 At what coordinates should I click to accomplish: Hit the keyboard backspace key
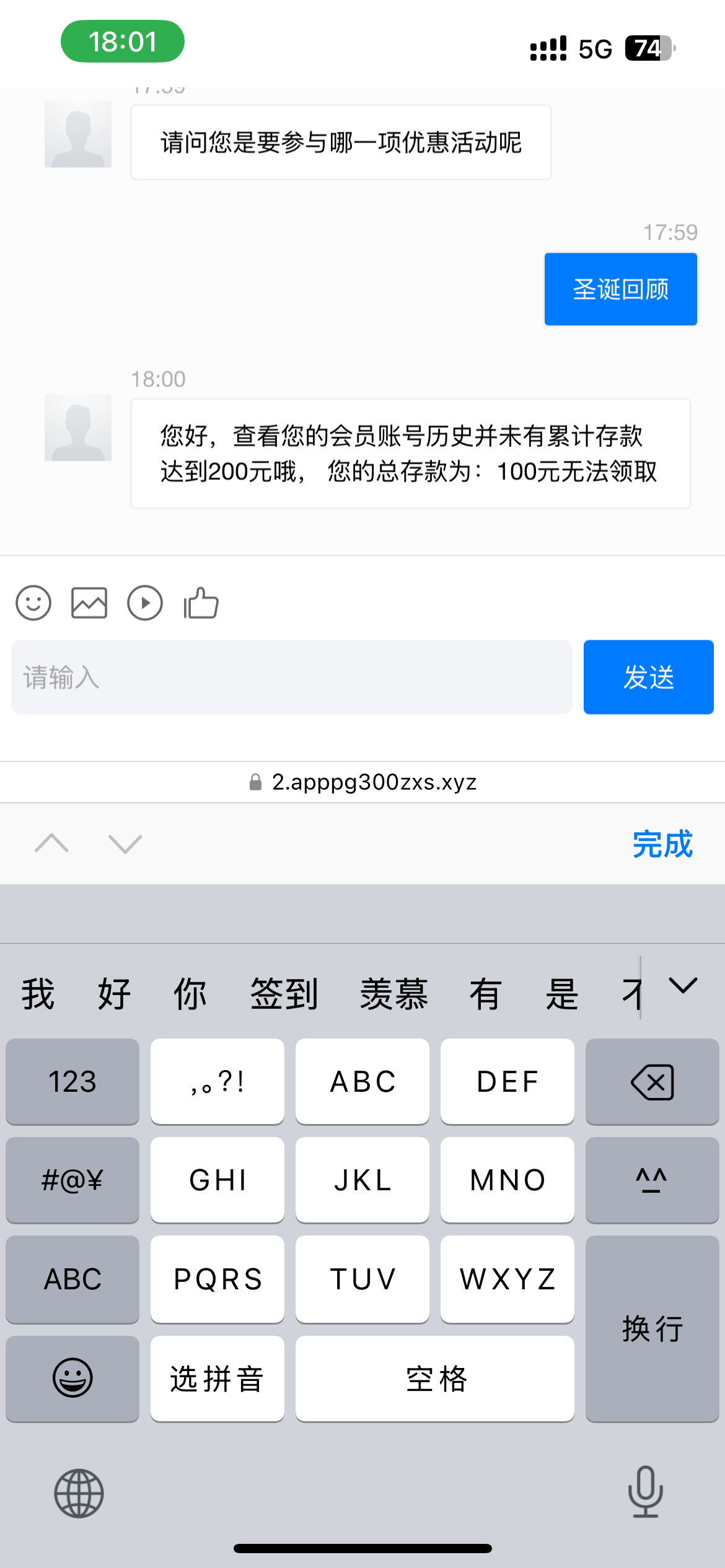[x=652, y=1081]
